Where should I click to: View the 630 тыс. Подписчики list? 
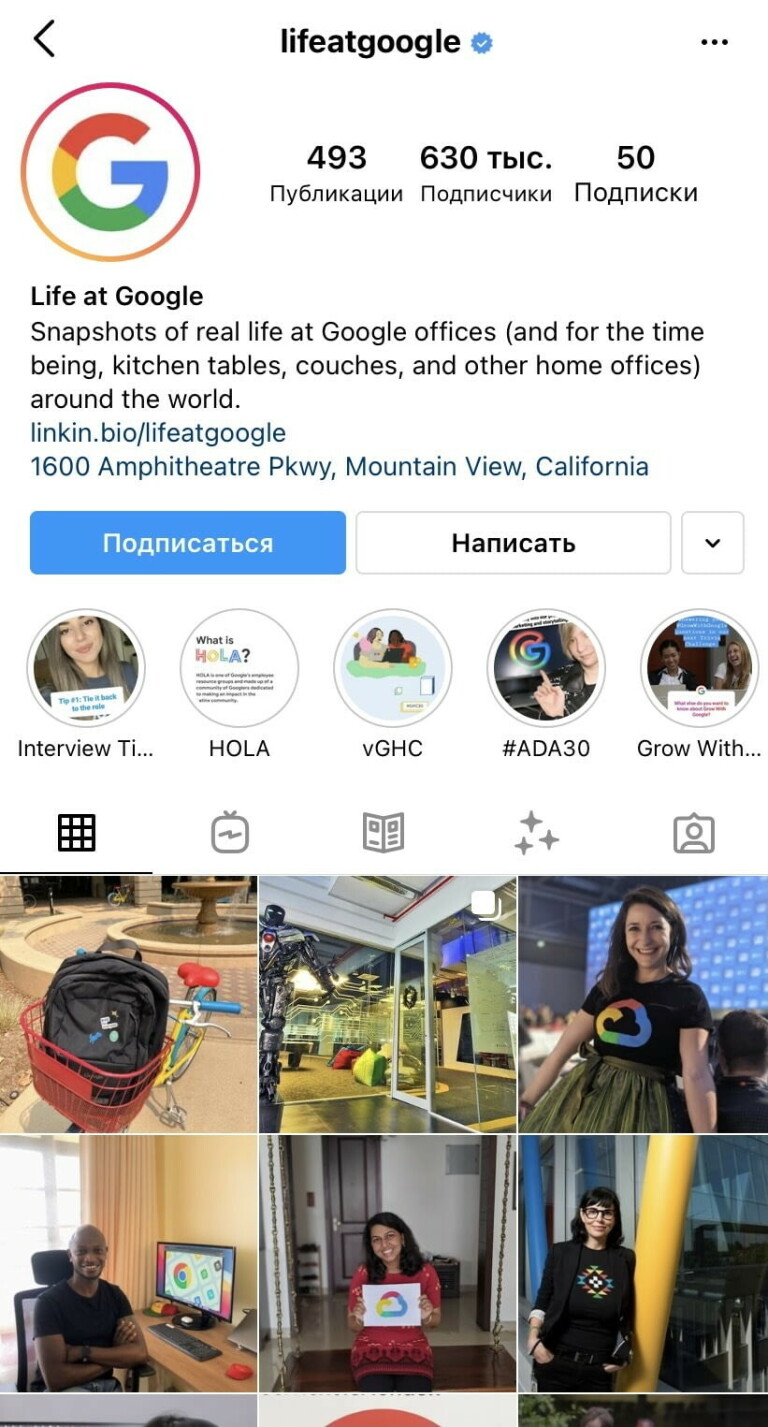486,173
